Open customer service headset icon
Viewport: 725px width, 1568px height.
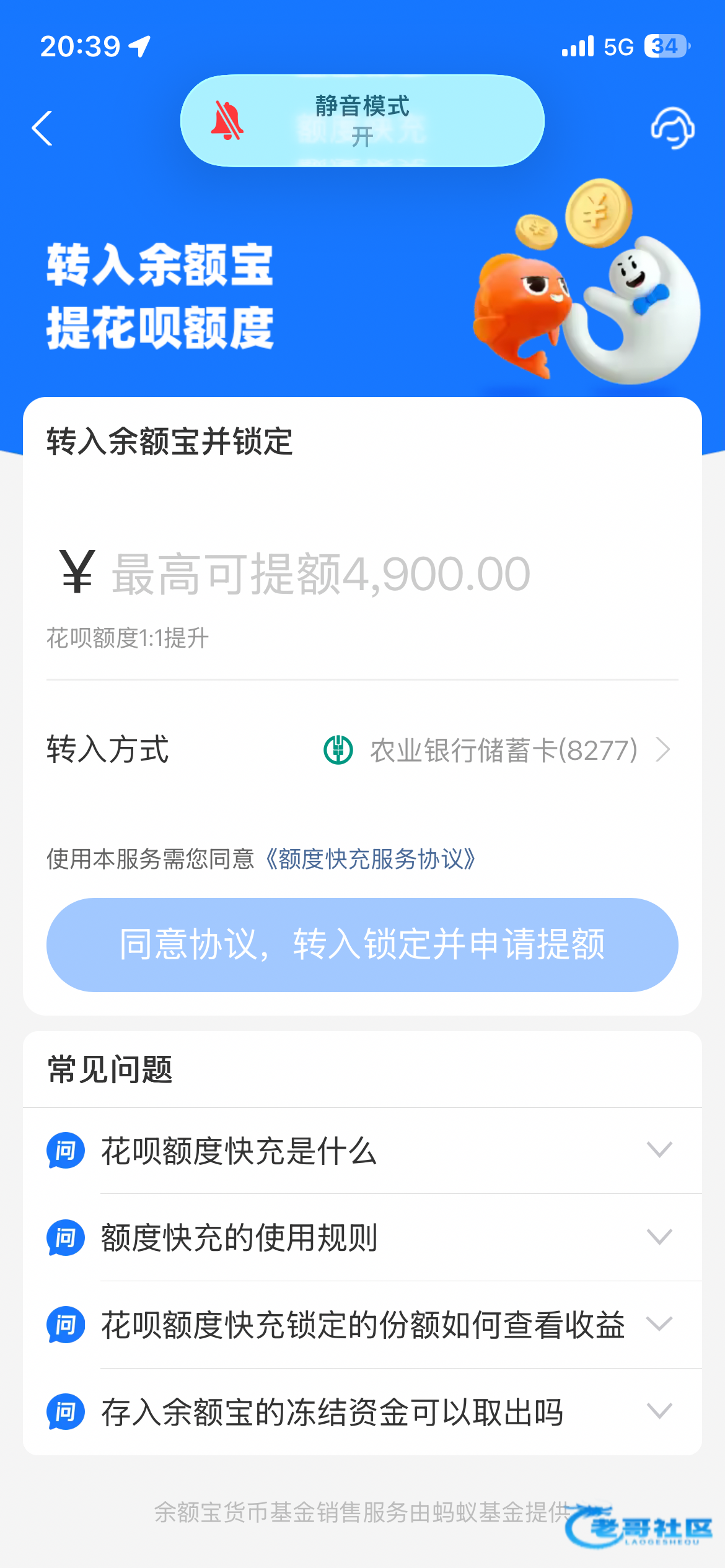(x=672, y=128)
